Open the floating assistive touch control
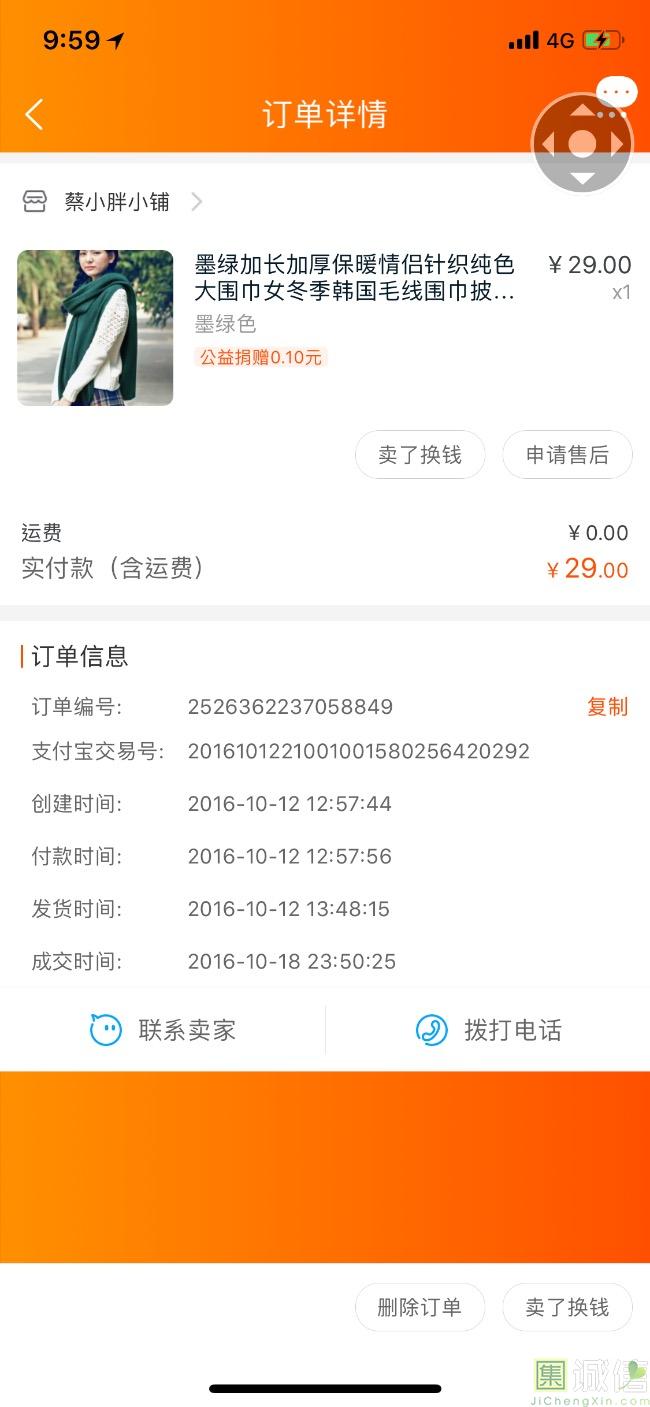This screenshot has width=650, height=1407. coord(582,145)
